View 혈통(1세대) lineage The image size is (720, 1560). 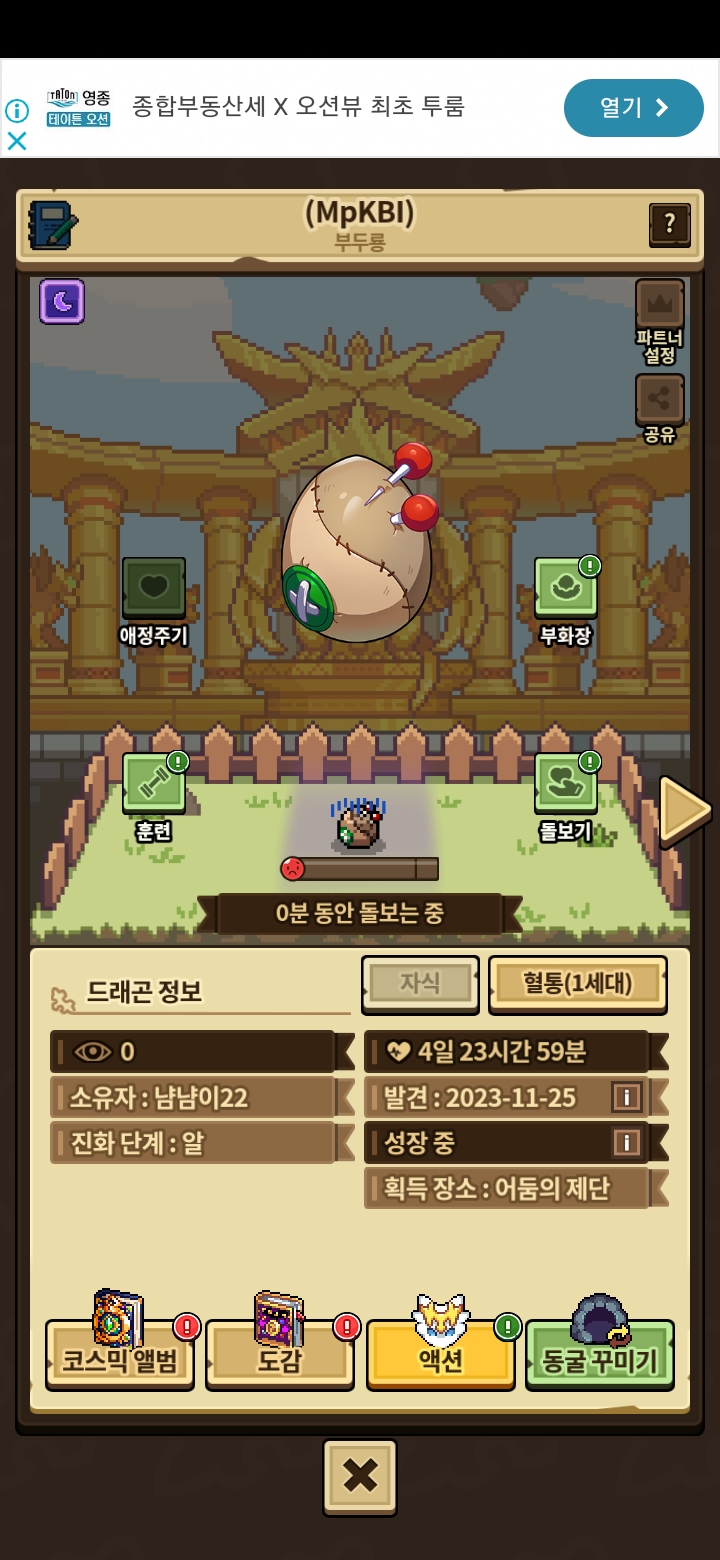(577, 984)
